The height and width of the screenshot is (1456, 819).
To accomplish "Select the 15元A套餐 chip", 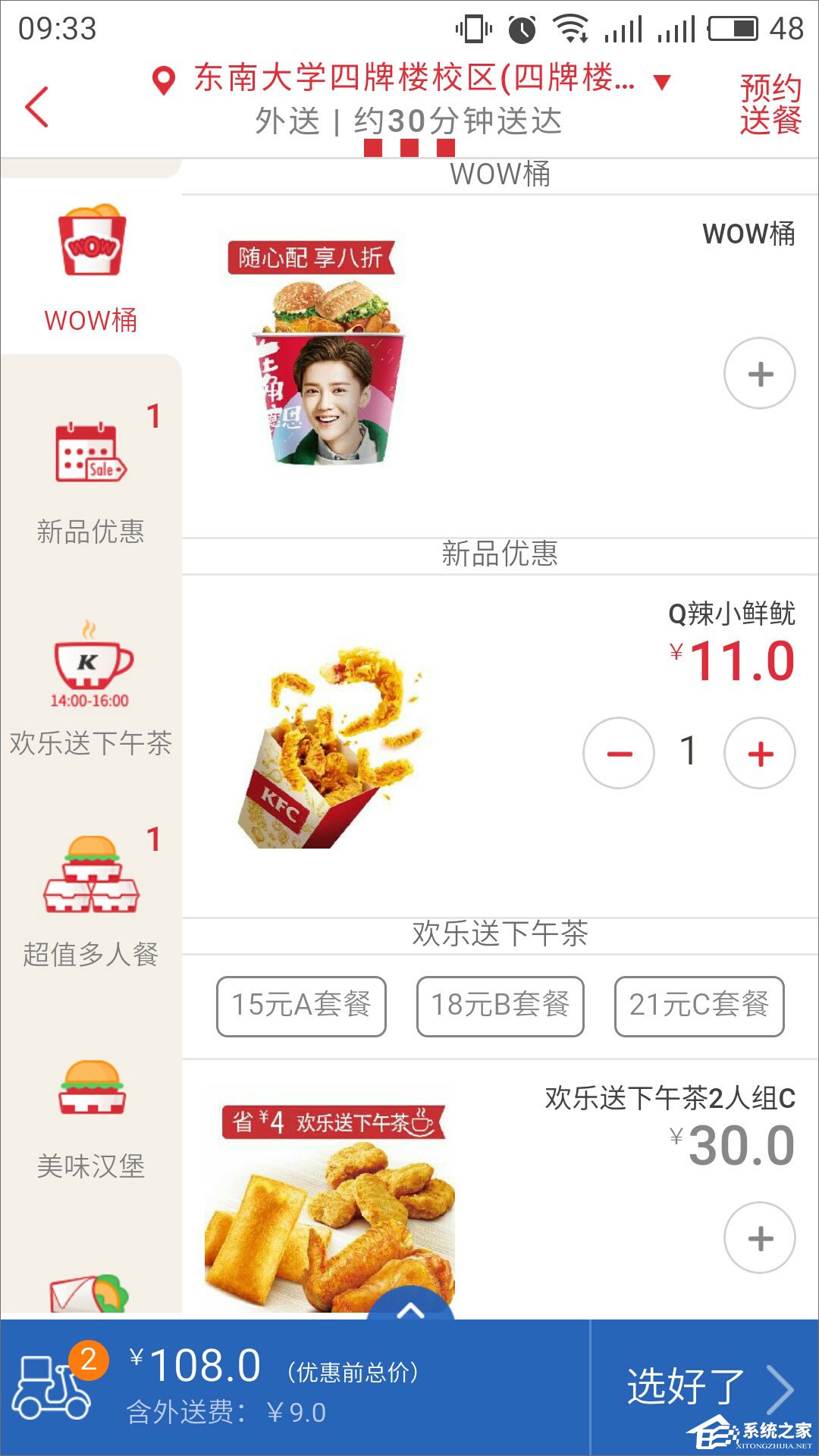I will click(301, 1006).
